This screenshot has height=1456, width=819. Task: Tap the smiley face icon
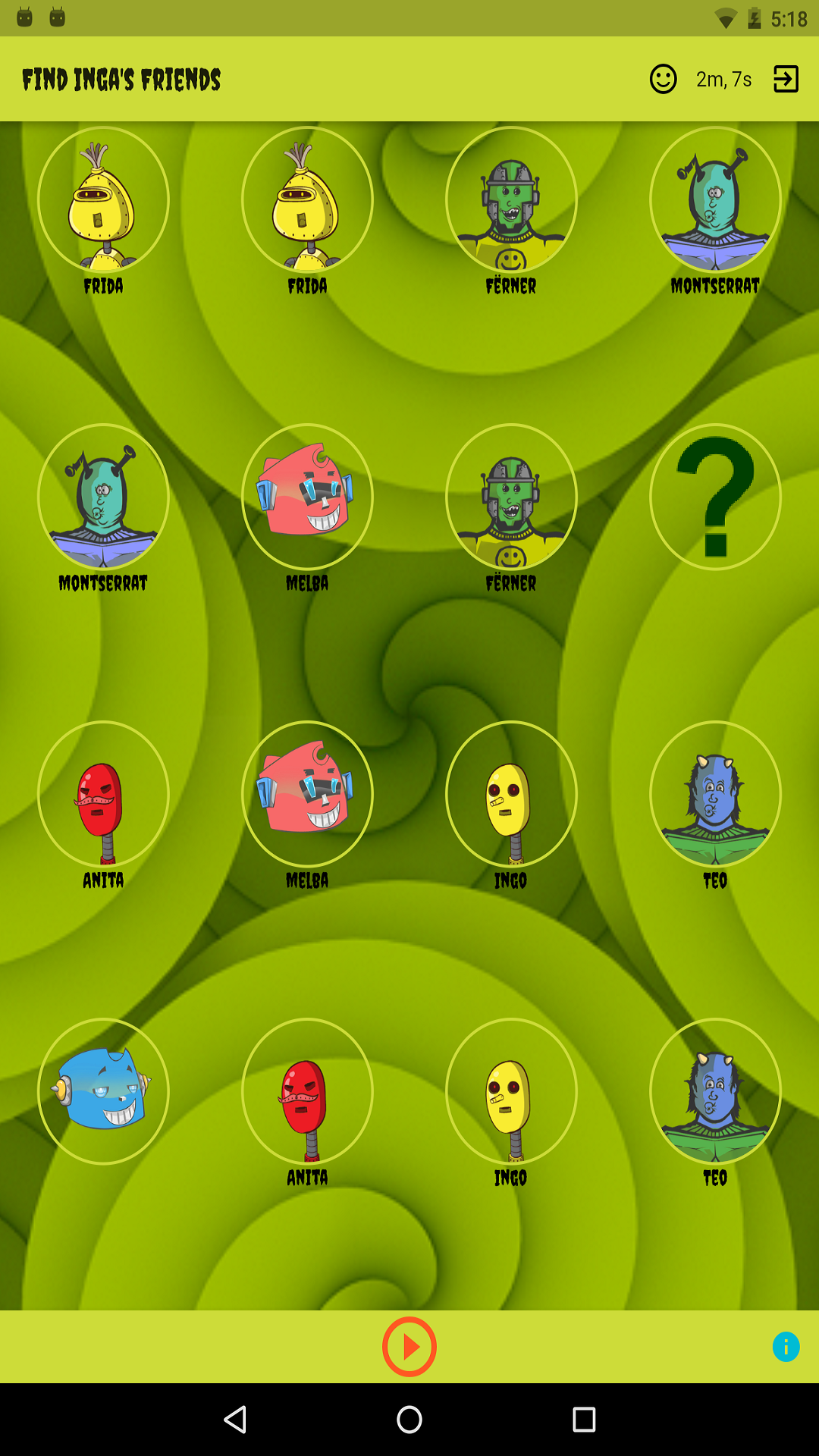[x=663, y=79]
